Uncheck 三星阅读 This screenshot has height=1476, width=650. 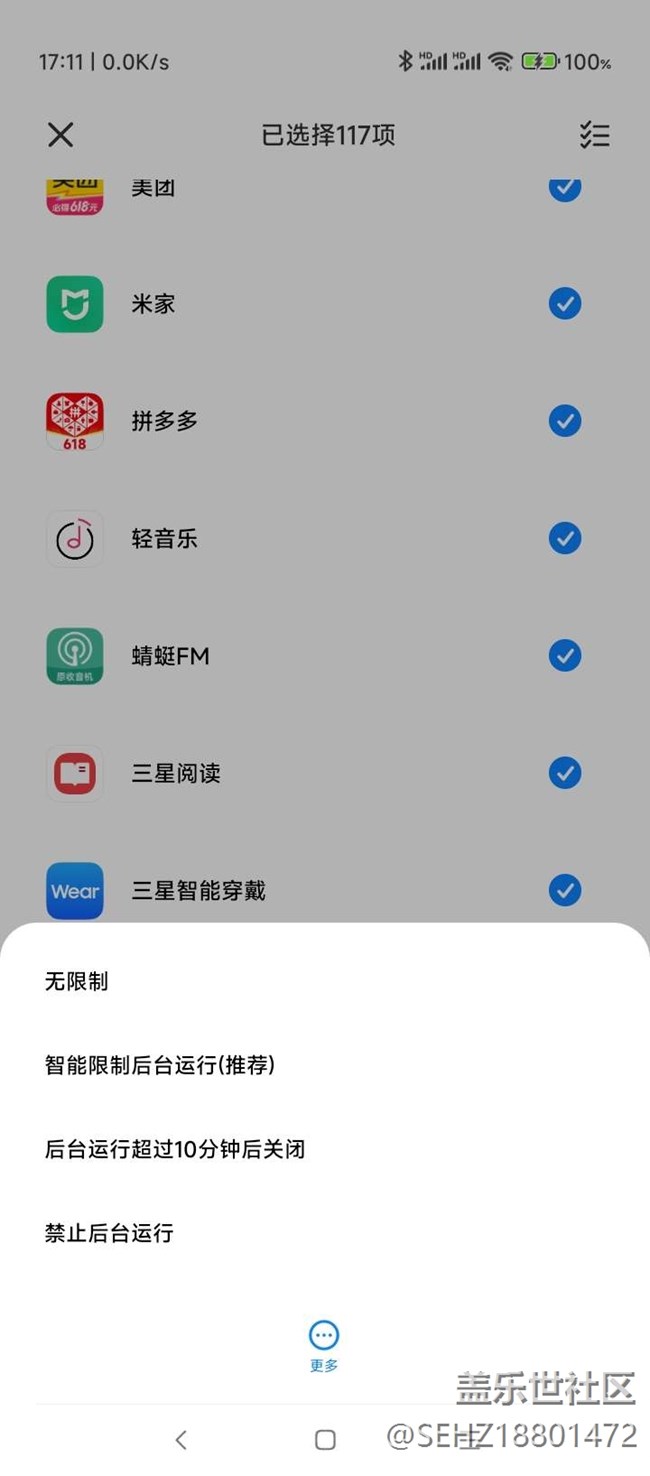(x=565, y=773)
